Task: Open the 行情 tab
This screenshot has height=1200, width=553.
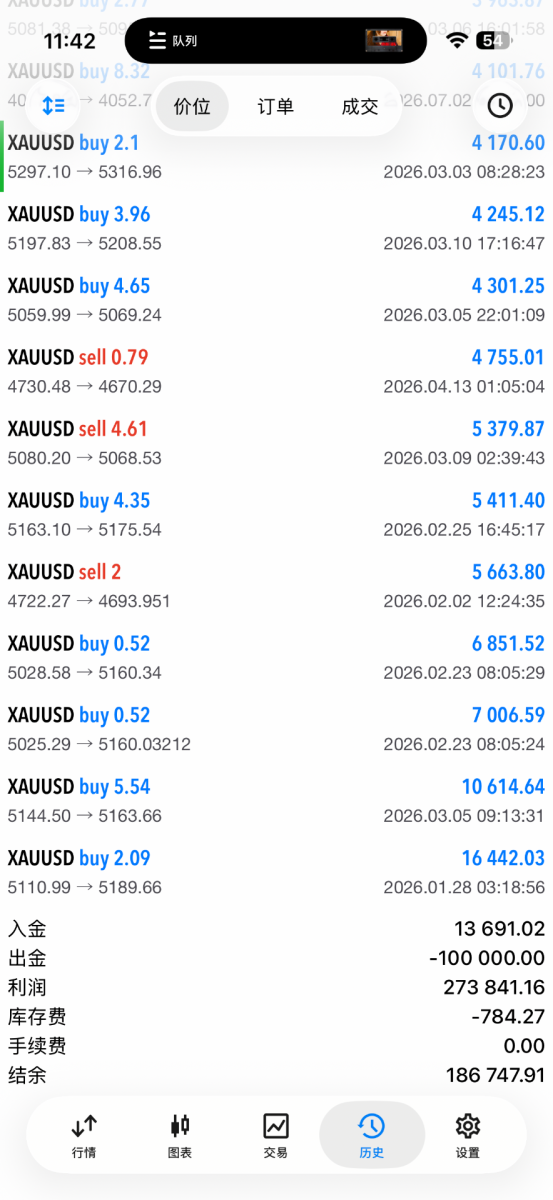Action: point(85,1137)
